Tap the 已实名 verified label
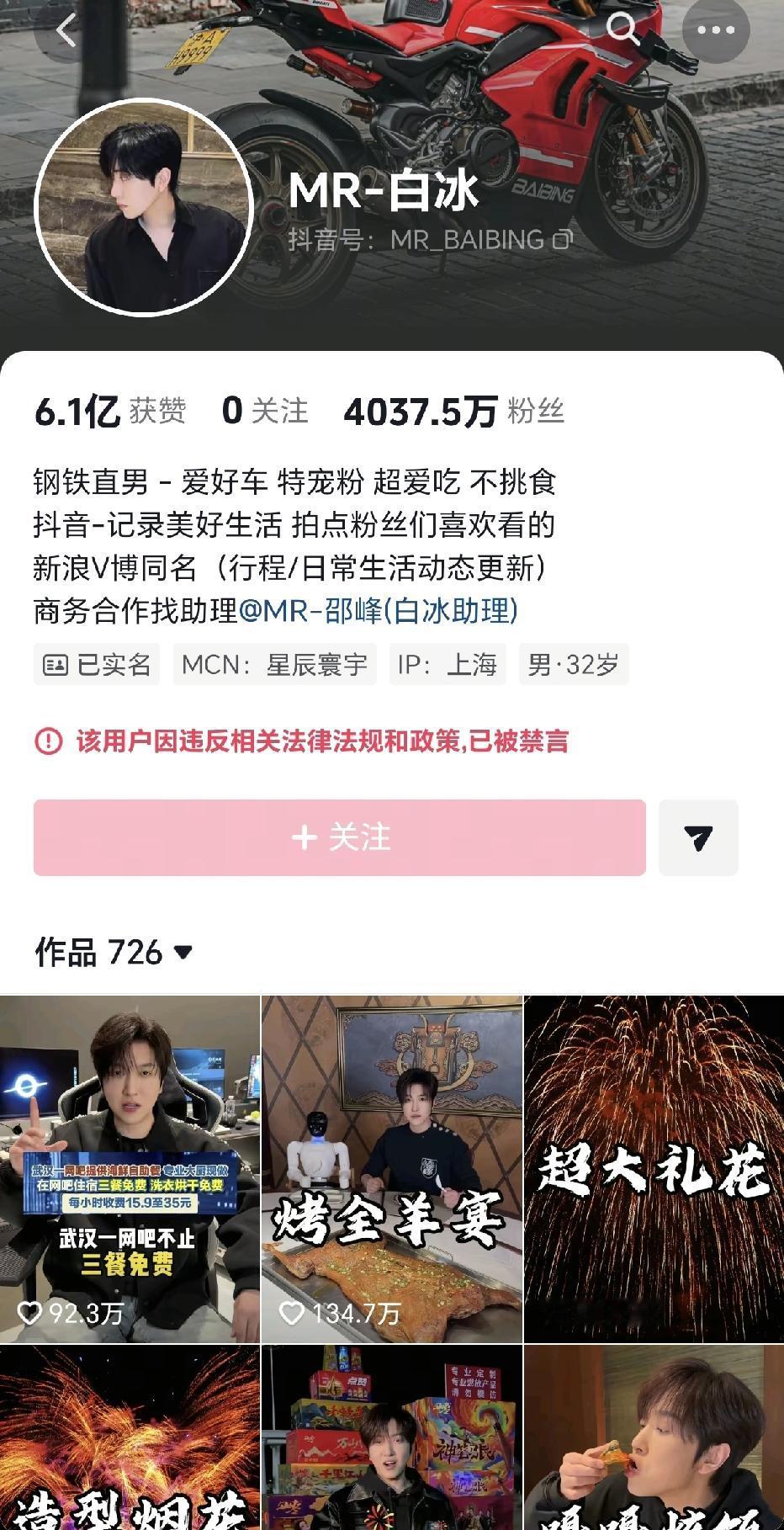 (x=97, y=664)
